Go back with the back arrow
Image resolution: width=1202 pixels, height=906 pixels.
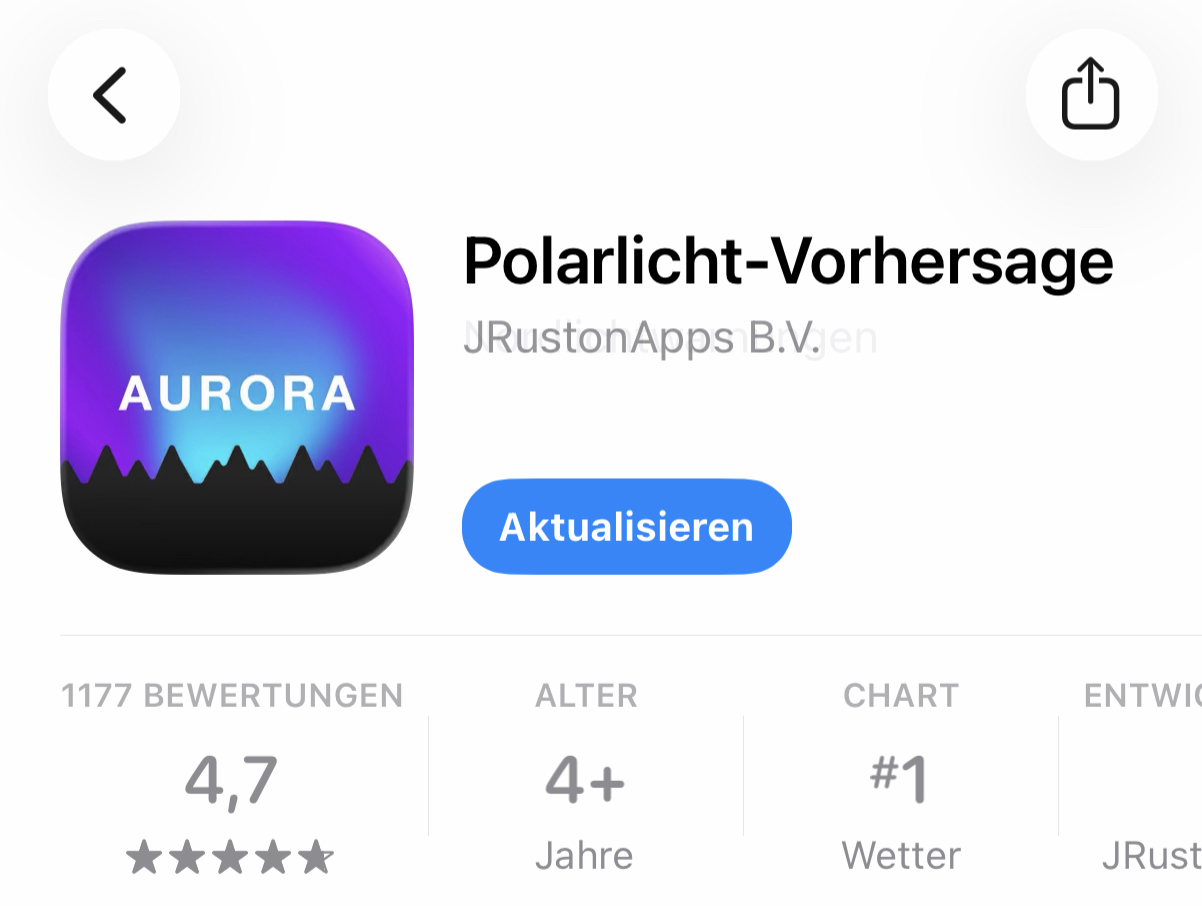coord(113,95)
